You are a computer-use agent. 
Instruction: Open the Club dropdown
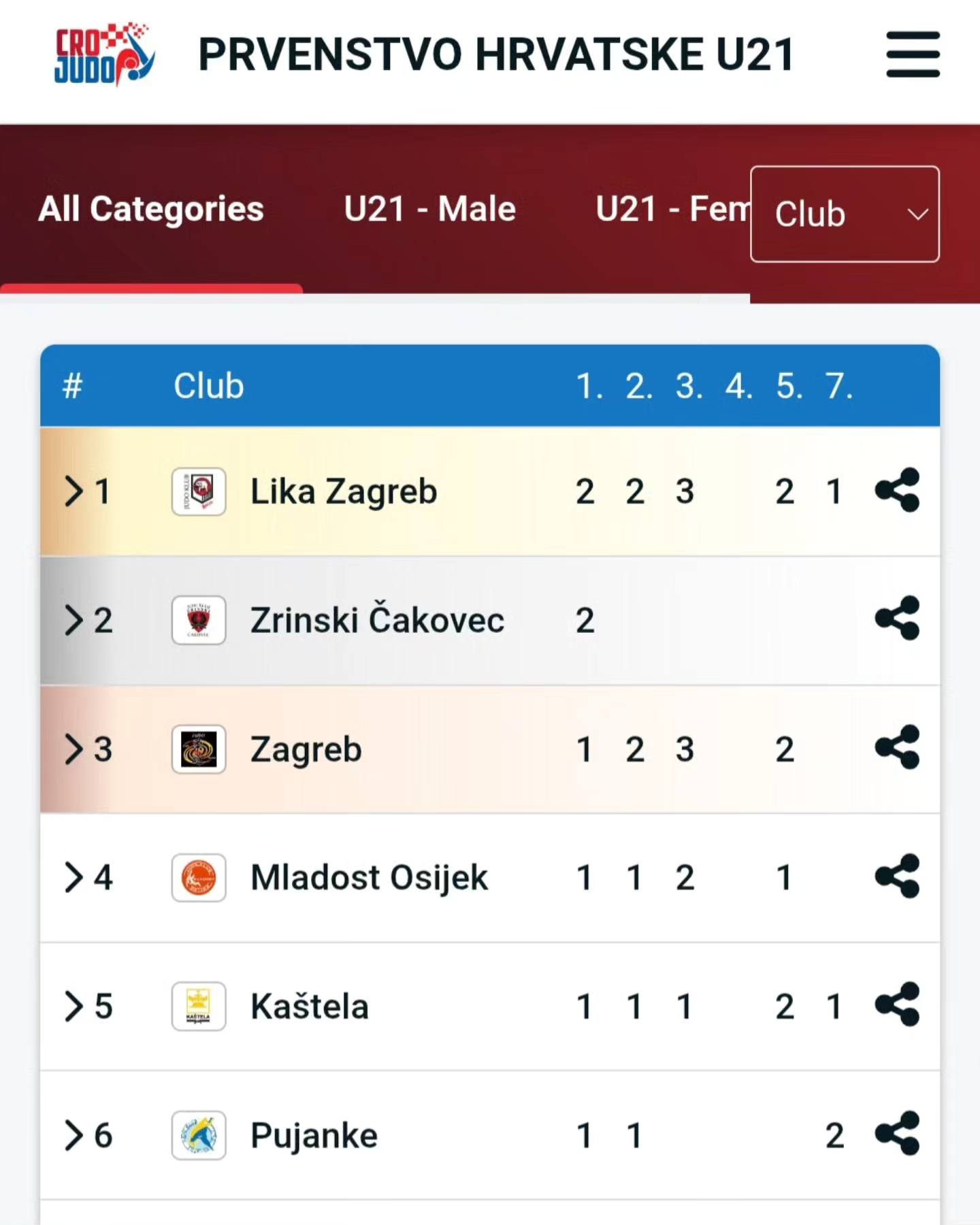[x=845, y=214]
